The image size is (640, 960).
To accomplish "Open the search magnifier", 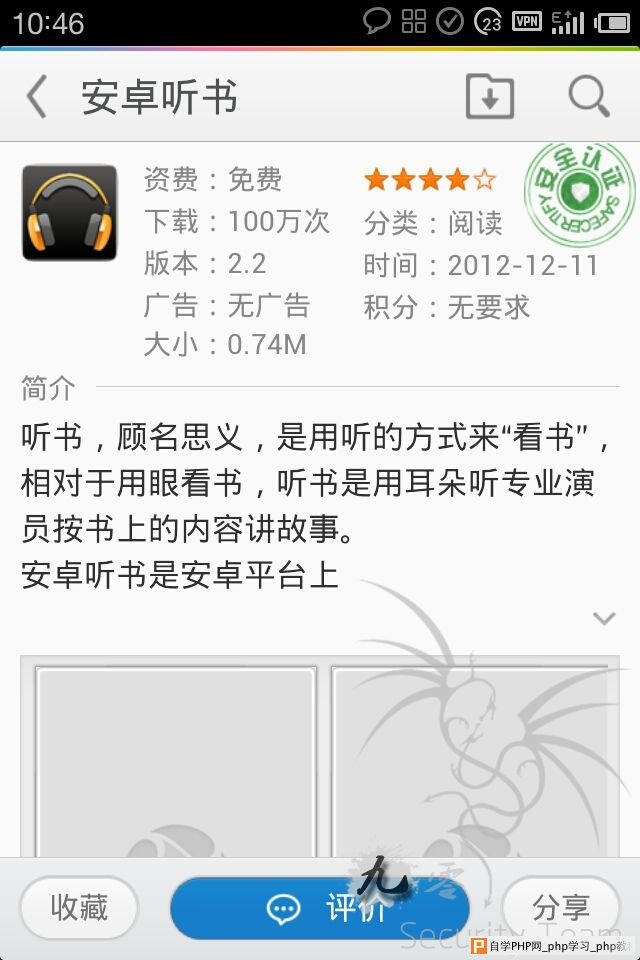I will tap(589, 97).
